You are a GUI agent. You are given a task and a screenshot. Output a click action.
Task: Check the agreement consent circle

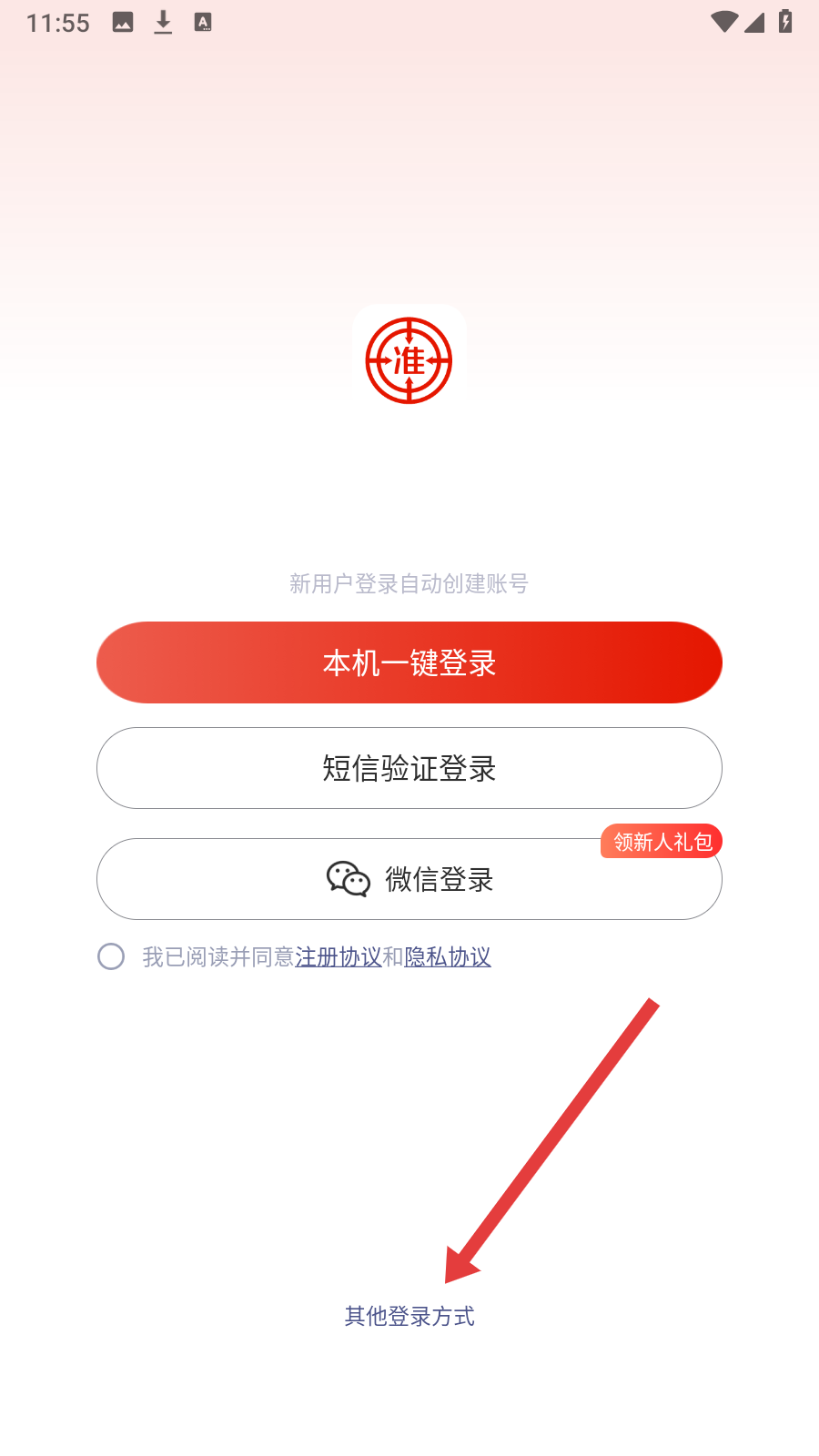[111, 956]
